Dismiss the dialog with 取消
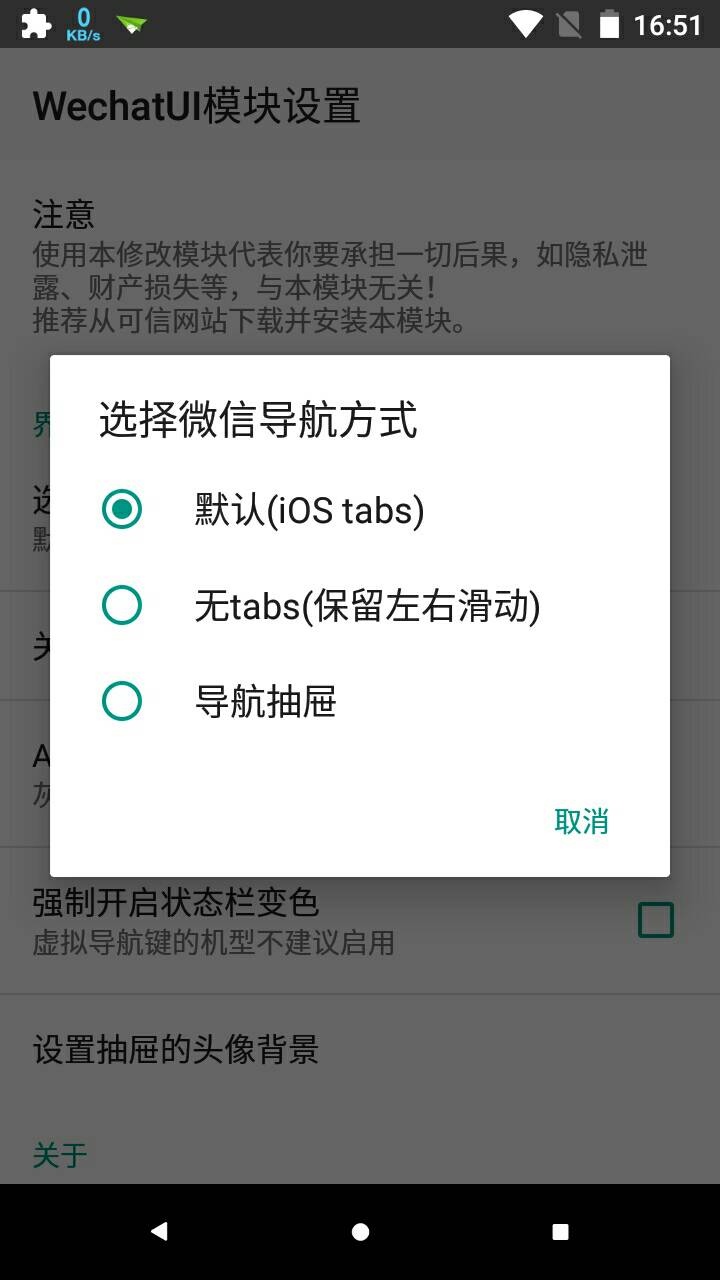 click(581, 822)
